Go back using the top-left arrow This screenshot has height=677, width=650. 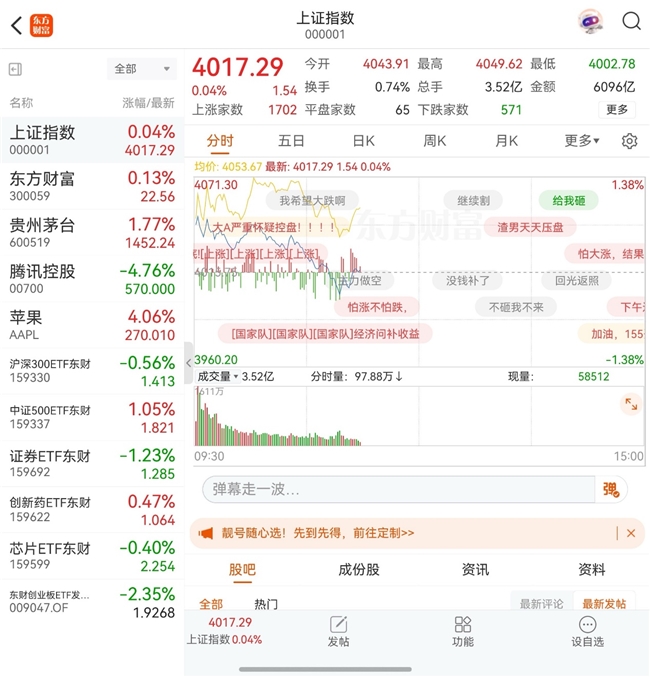[x=16, y=24]
